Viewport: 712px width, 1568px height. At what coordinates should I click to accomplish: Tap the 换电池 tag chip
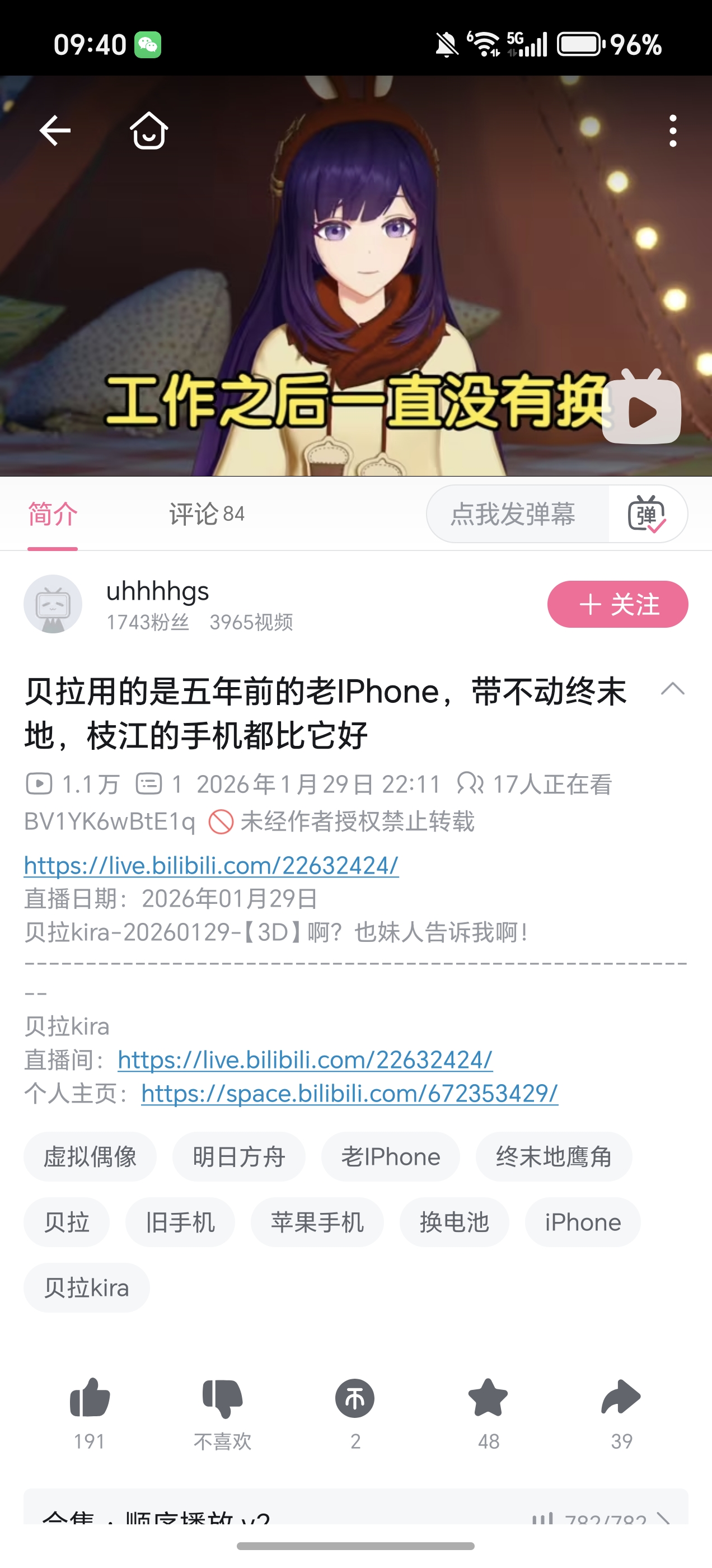point(454,1222)
